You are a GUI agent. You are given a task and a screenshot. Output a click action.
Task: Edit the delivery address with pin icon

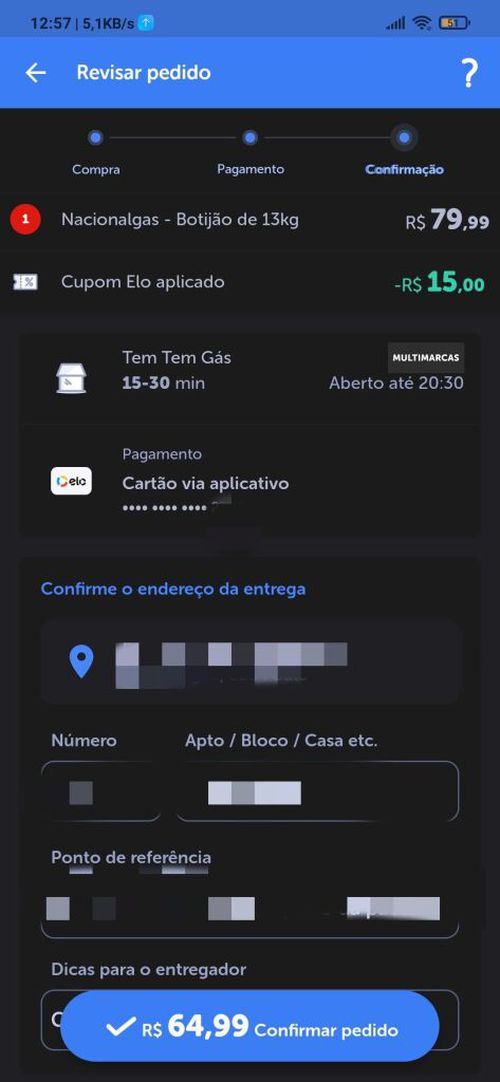250,662
